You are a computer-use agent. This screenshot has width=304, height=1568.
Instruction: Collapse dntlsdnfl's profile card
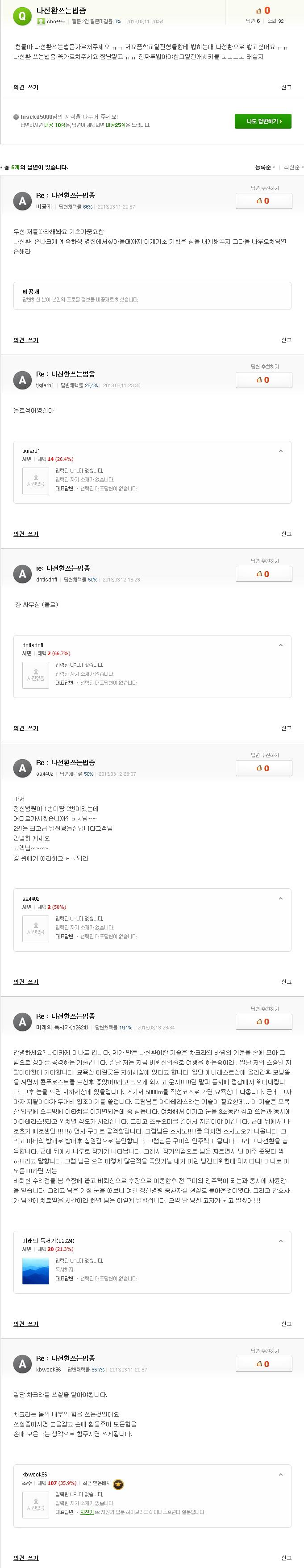pos(280,645)
